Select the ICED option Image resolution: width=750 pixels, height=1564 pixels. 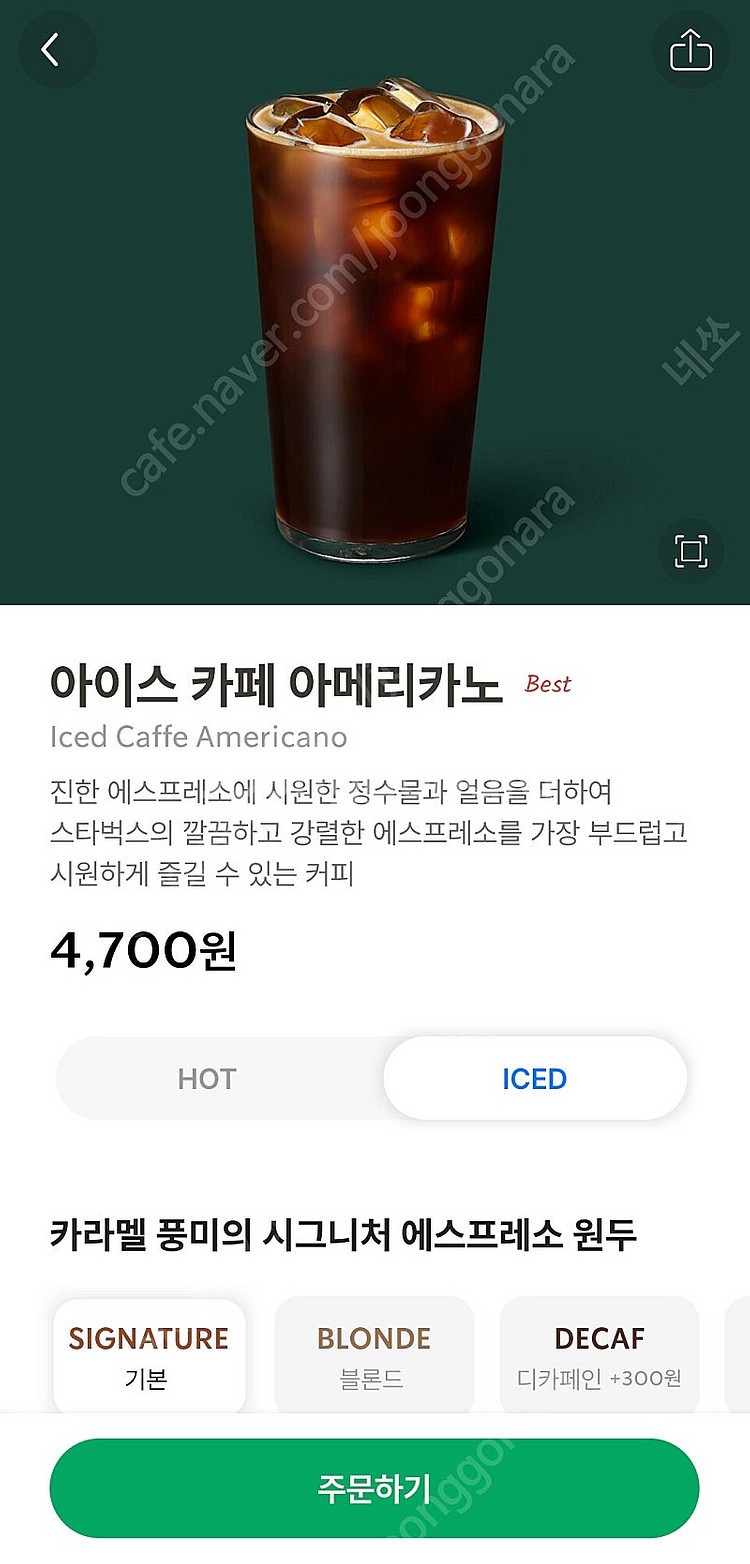[x=534, y=1079]
